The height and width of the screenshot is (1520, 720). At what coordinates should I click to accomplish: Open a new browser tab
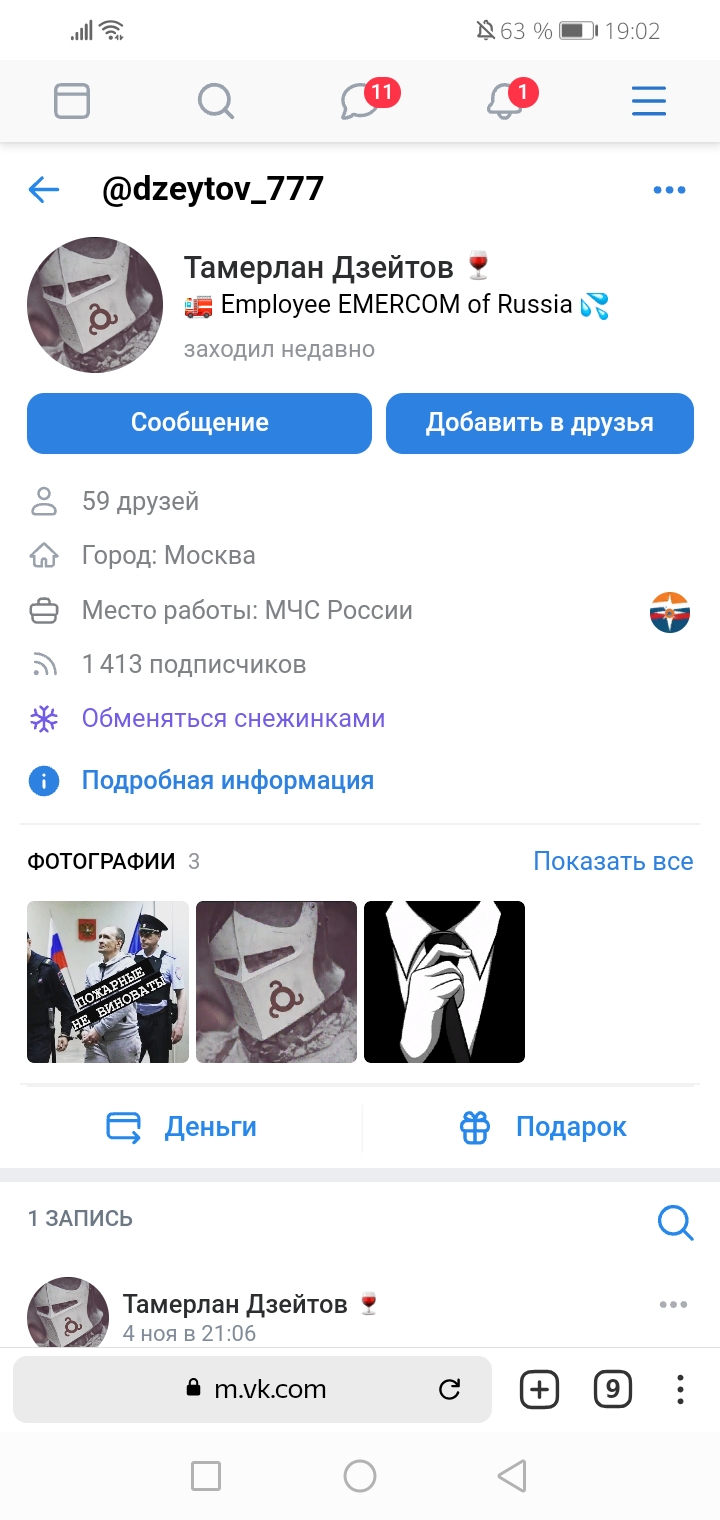[x=539, y=1389]
